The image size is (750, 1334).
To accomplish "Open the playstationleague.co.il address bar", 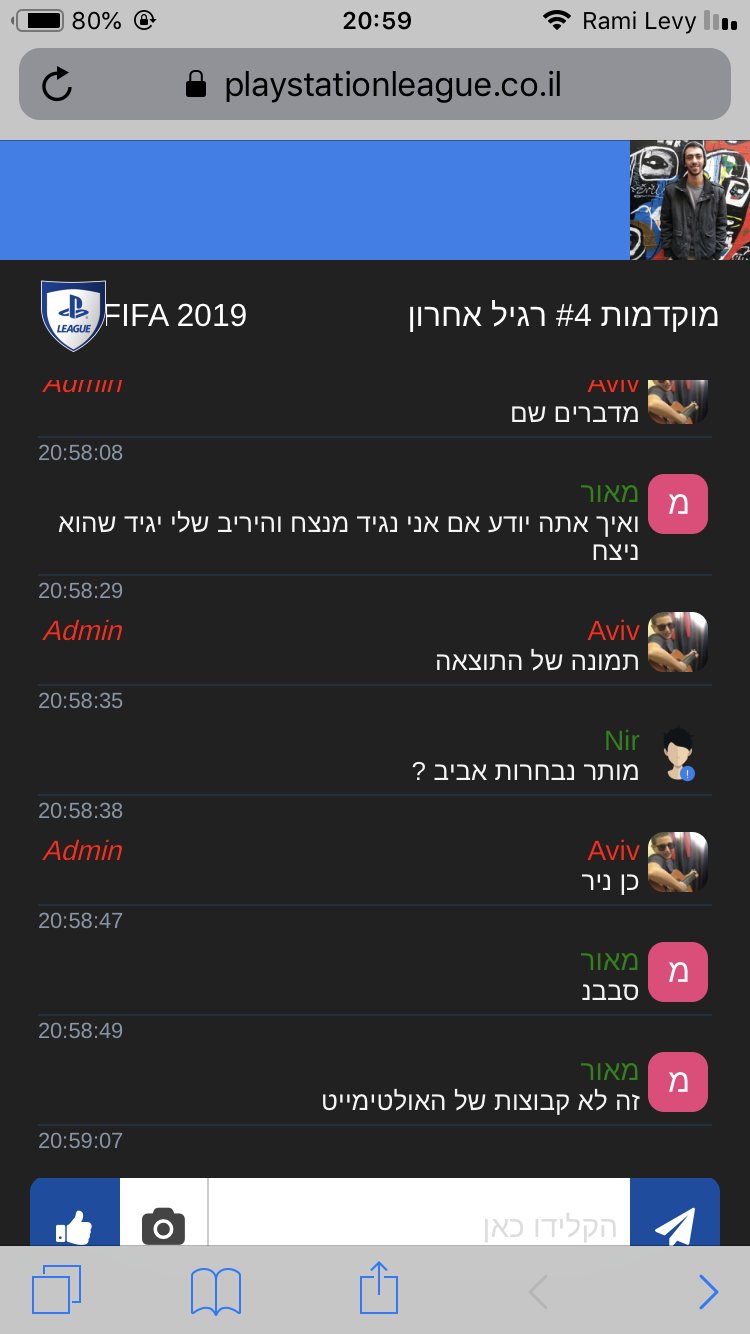I will pyautogui.click(x=375, y=84).
